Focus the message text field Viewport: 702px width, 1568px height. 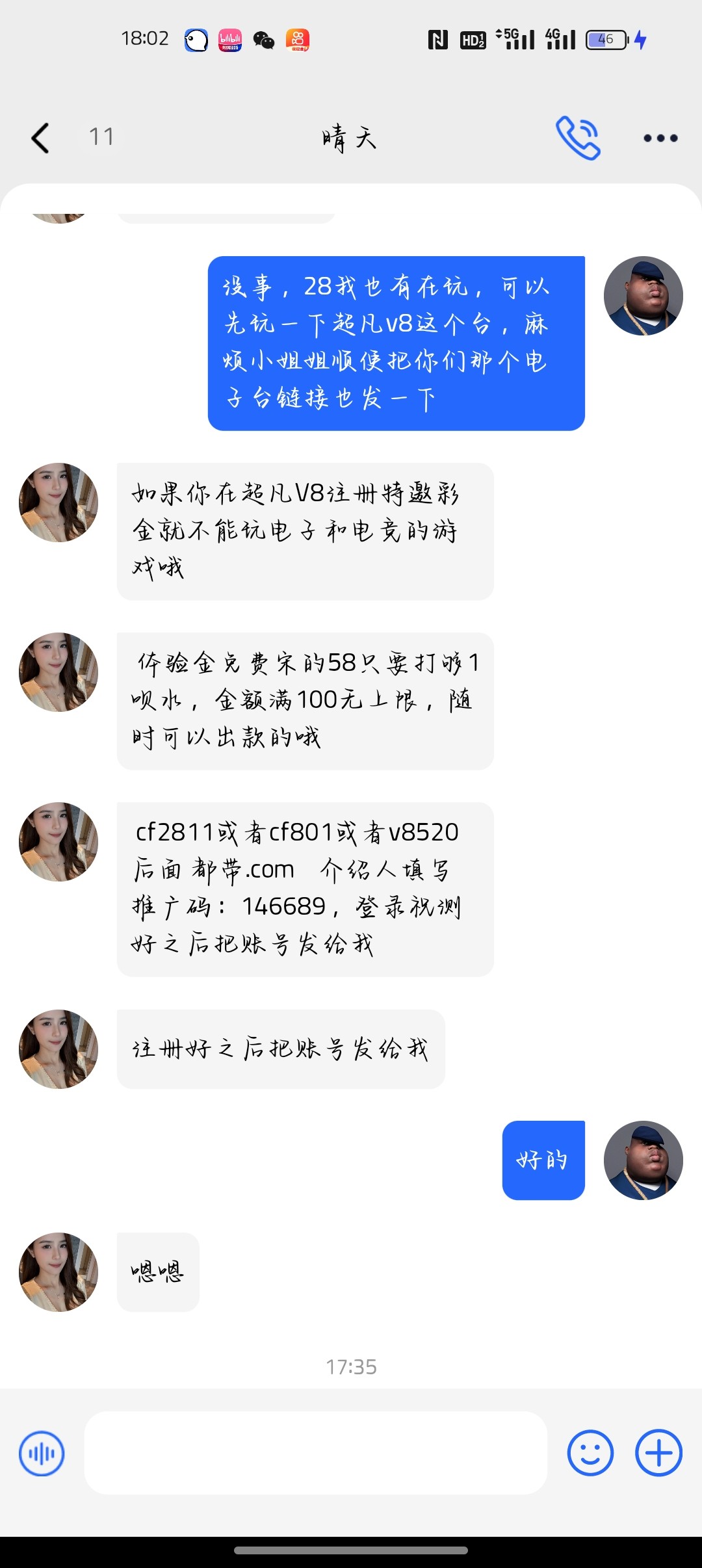316,1454
